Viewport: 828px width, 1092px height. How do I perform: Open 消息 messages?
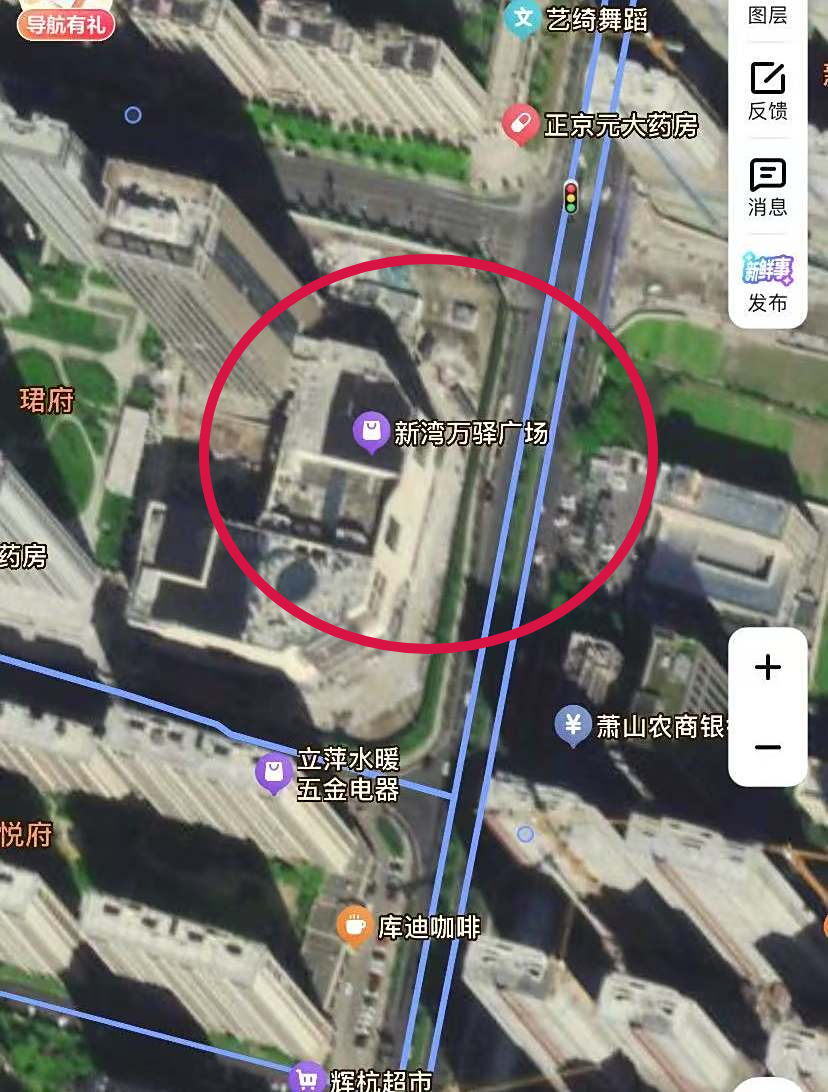767,187
